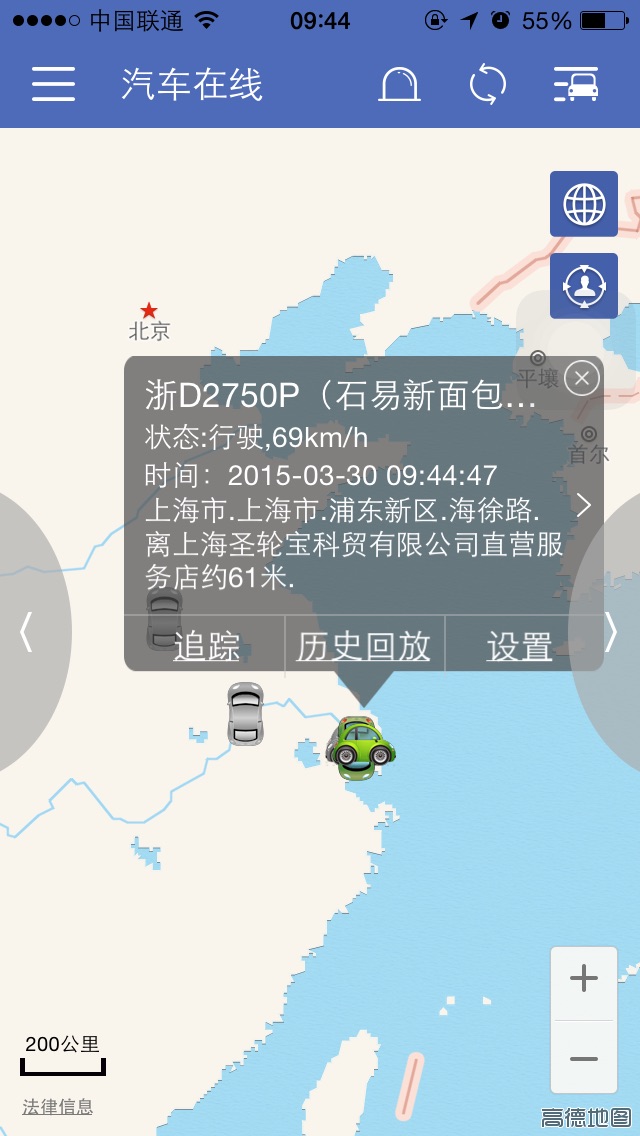
Task: Center map on my location
Action: pos(583,285)
